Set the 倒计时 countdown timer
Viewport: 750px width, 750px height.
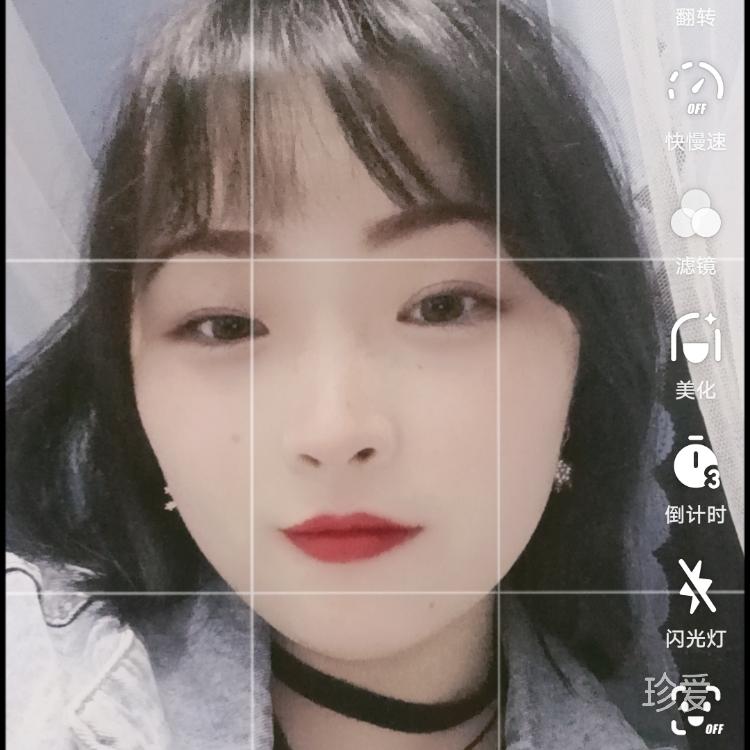pyautogui.click(x=696, y=465)
